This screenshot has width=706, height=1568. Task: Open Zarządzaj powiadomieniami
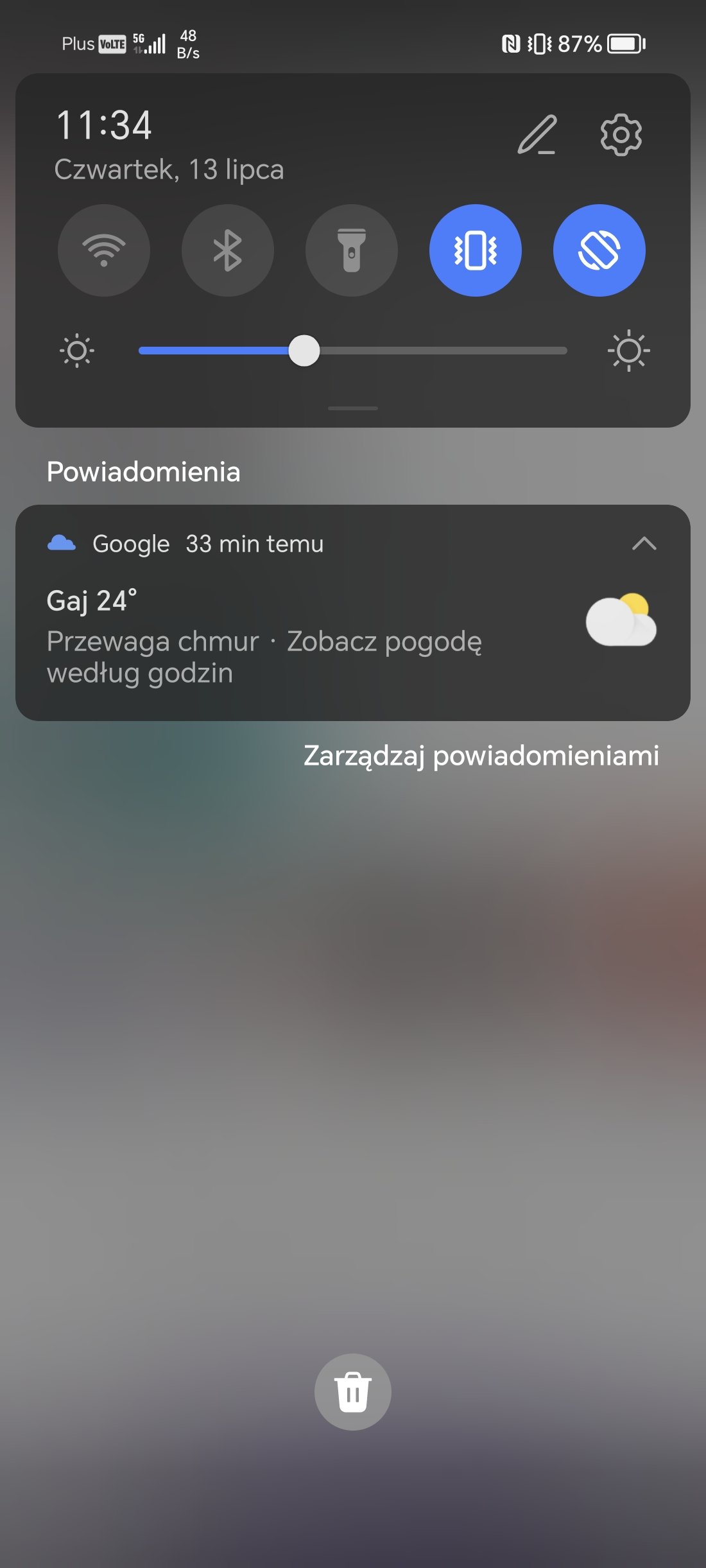481,756
